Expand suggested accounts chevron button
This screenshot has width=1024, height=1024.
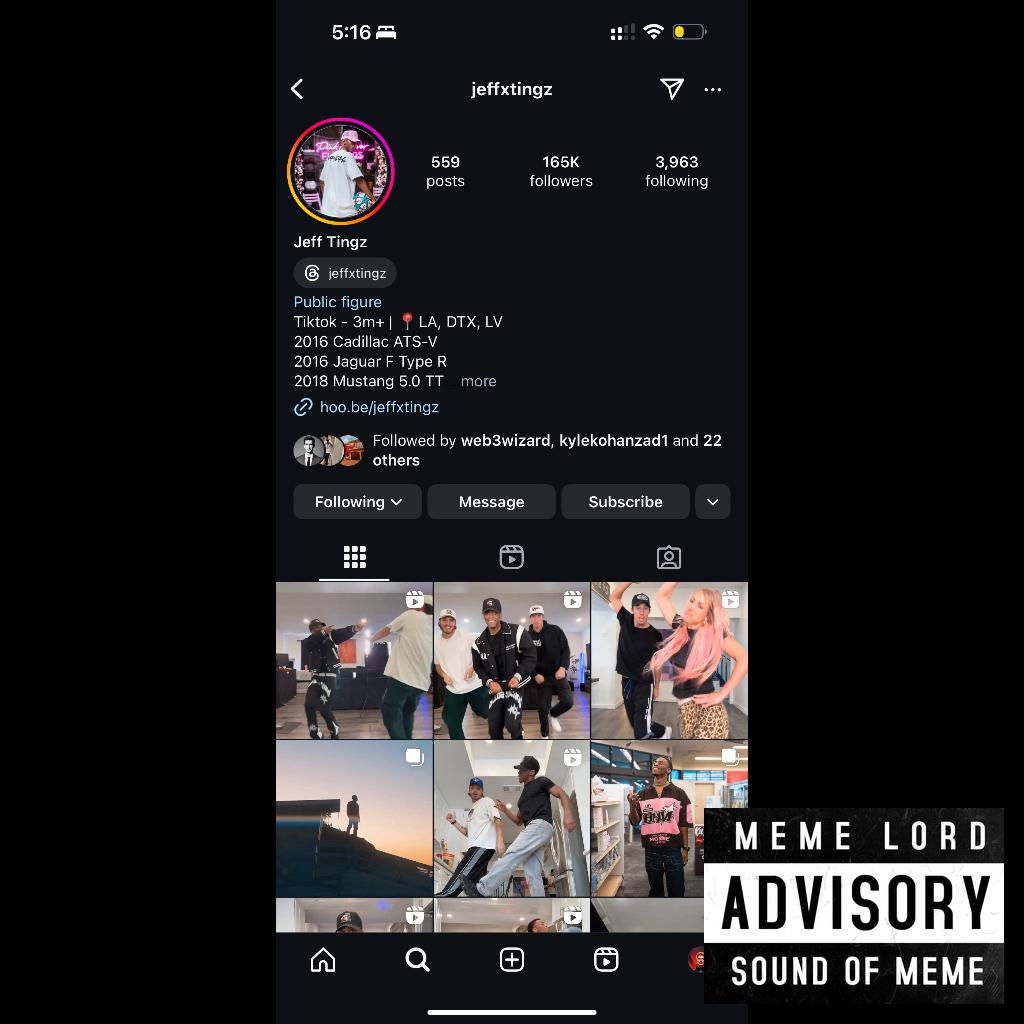click(713, 502)
